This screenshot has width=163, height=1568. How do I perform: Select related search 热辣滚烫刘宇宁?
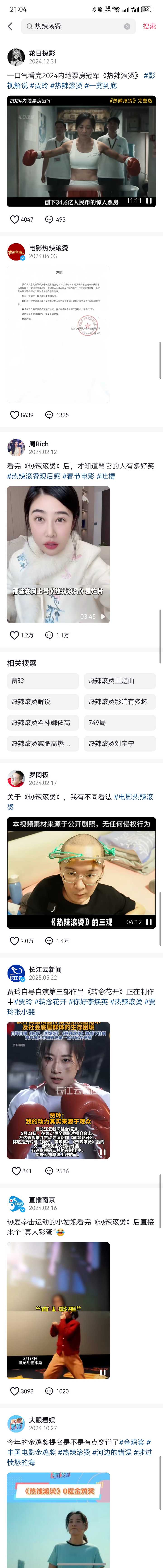120,743
